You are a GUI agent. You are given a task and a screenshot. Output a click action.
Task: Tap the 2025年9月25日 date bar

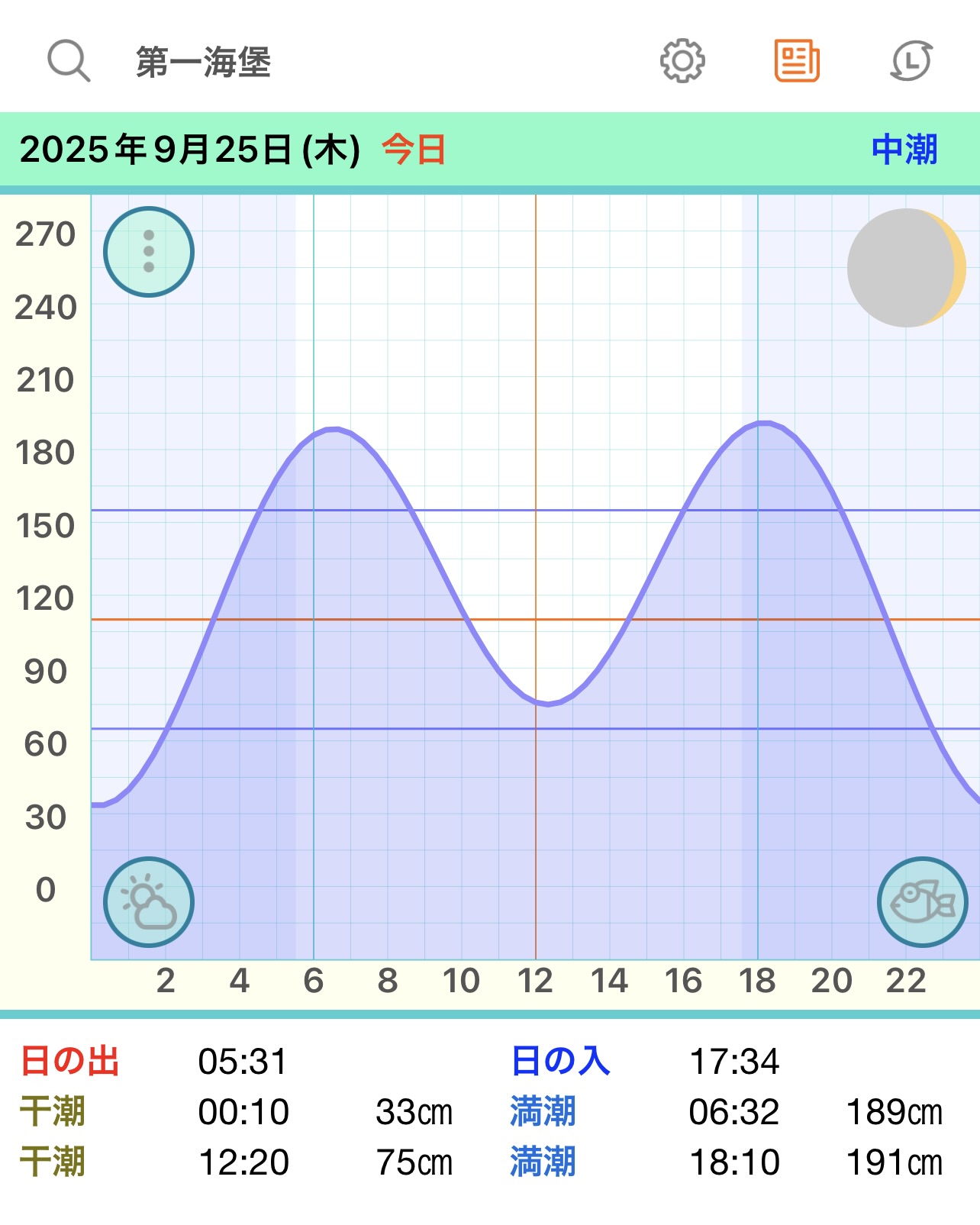[191, 150]
